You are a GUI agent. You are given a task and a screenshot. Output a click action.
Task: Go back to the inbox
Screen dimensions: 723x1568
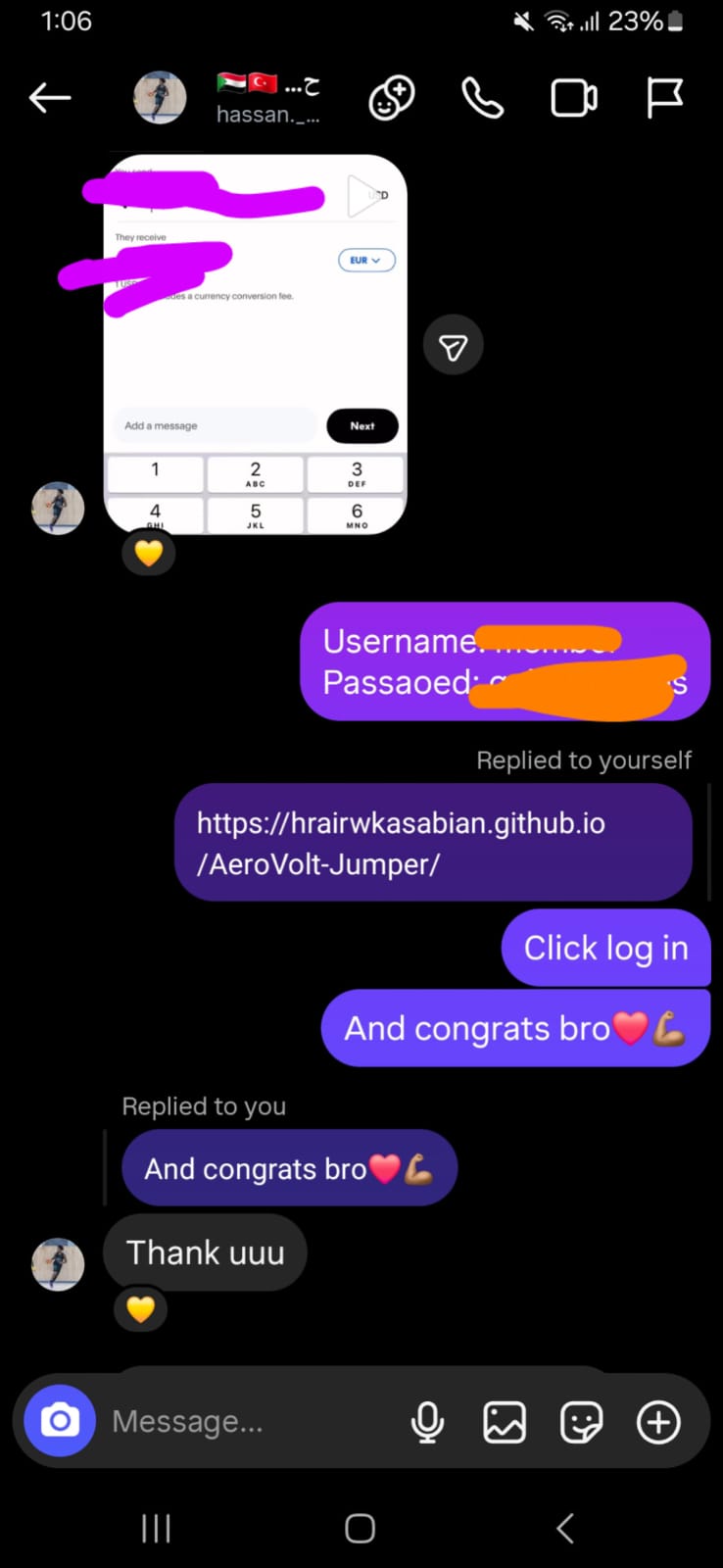pos(49,98)
